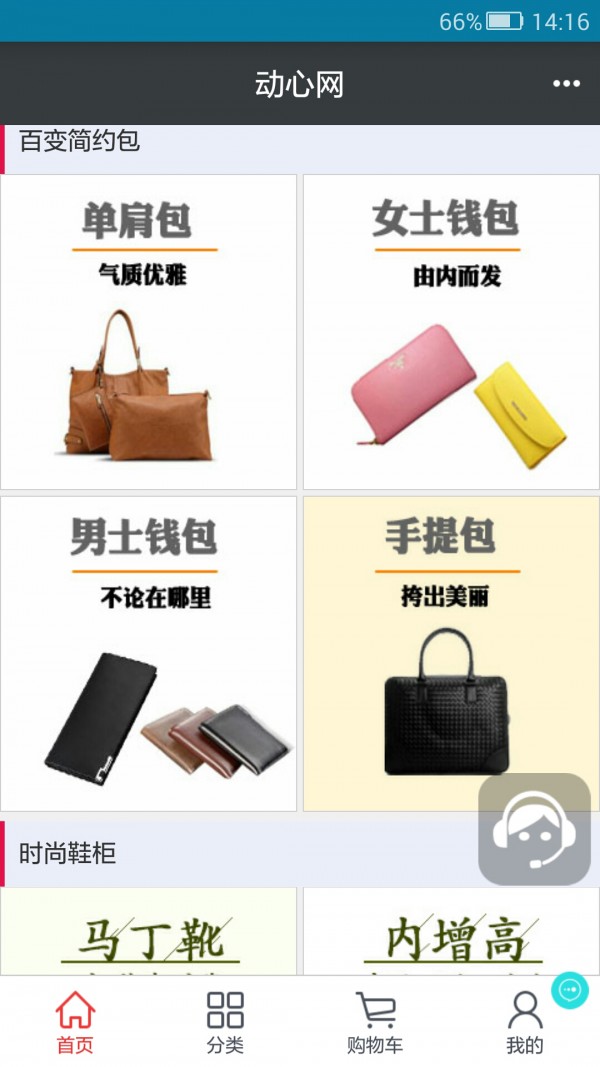Switch to the 首页 home tab
600x1067 pixels.
point(75,1022)
